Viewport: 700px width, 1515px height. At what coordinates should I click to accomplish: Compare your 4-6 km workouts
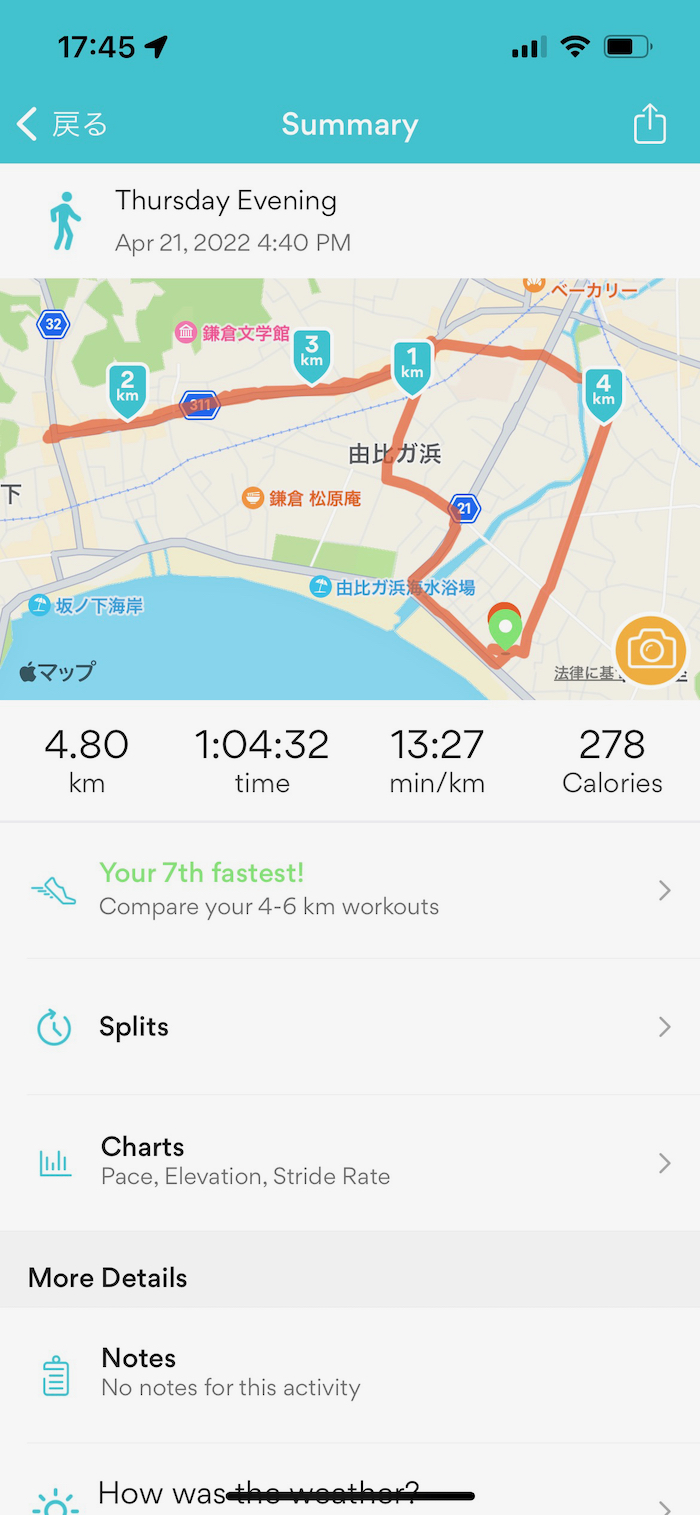pyautogui.click(x=350, y=890)
